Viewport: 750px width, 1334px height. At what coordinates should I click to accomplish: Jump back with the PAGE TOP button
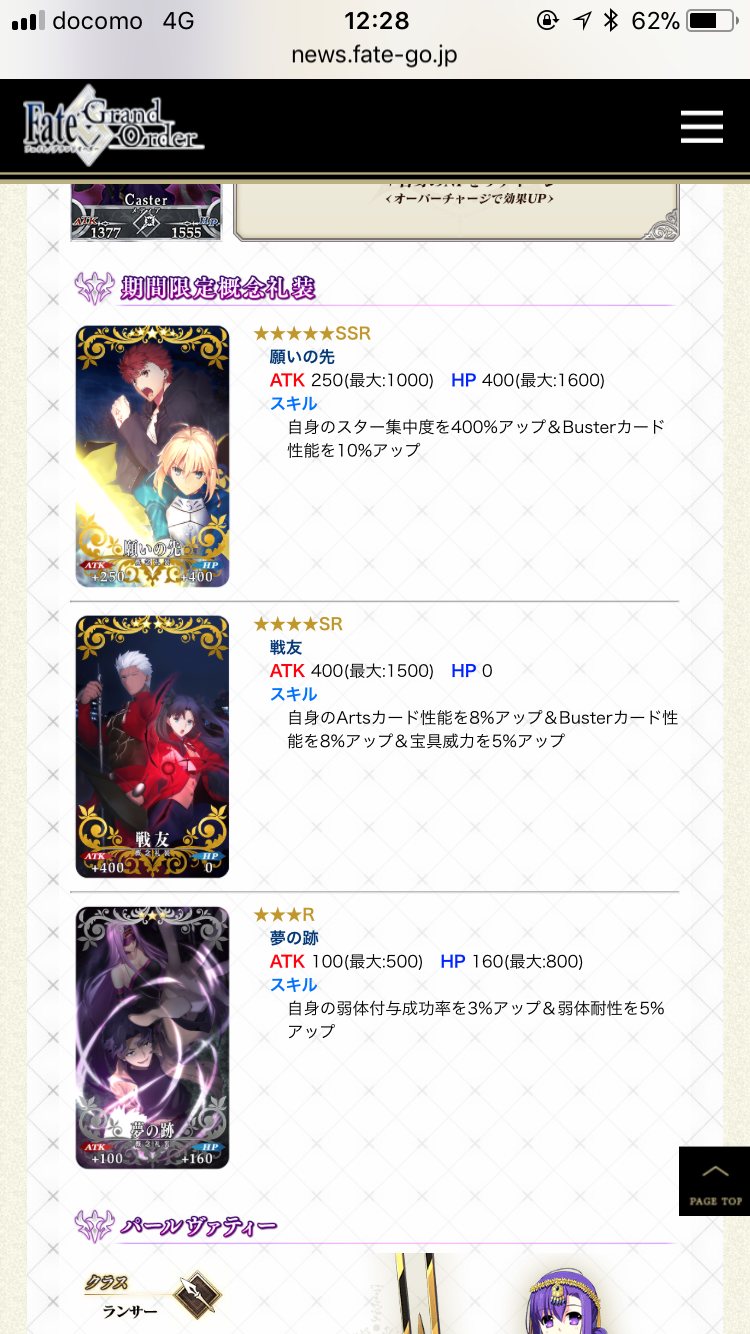[714, 1181]
